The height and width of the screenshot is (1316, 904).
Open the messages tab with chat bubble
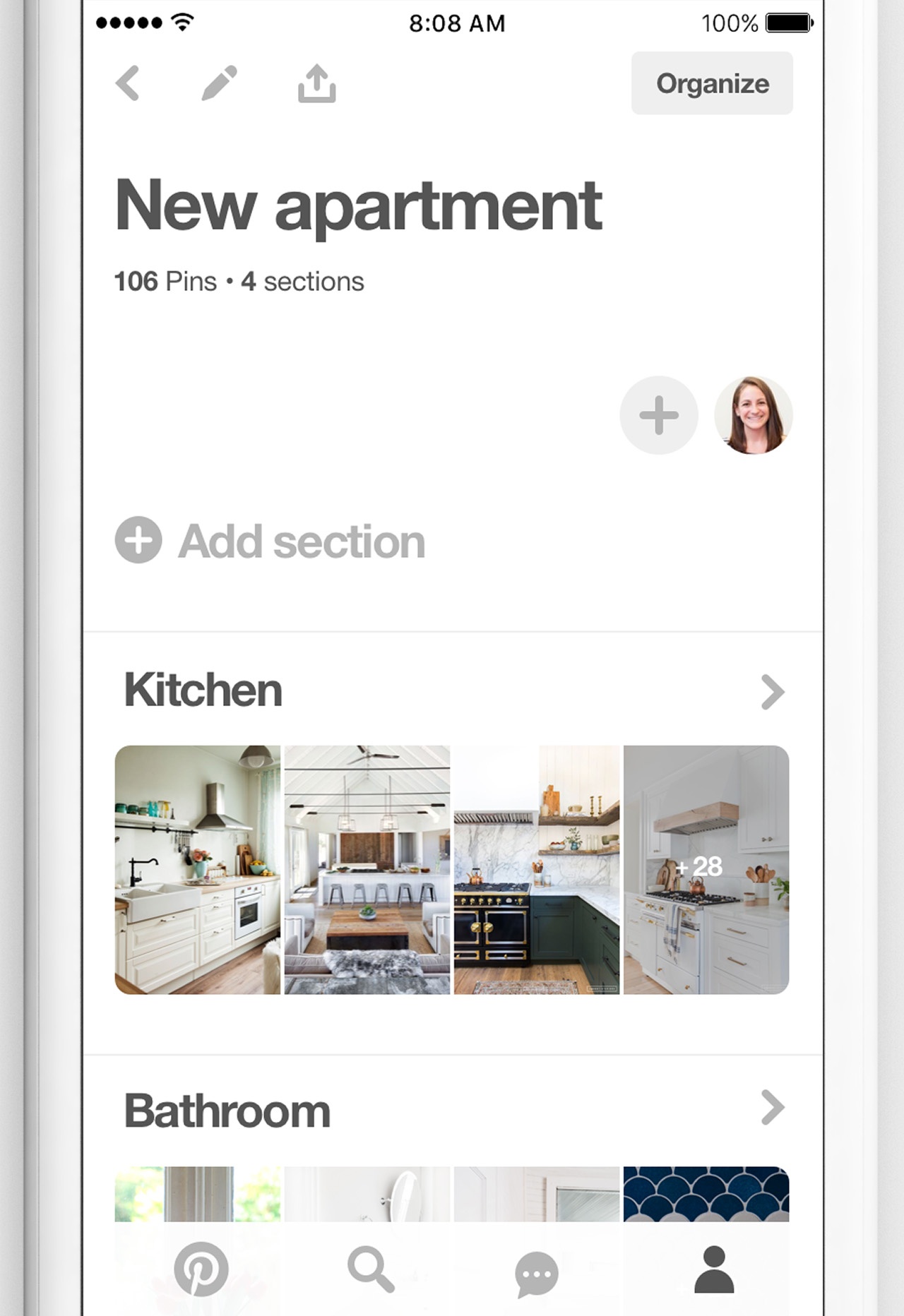tap(537, 1273)
